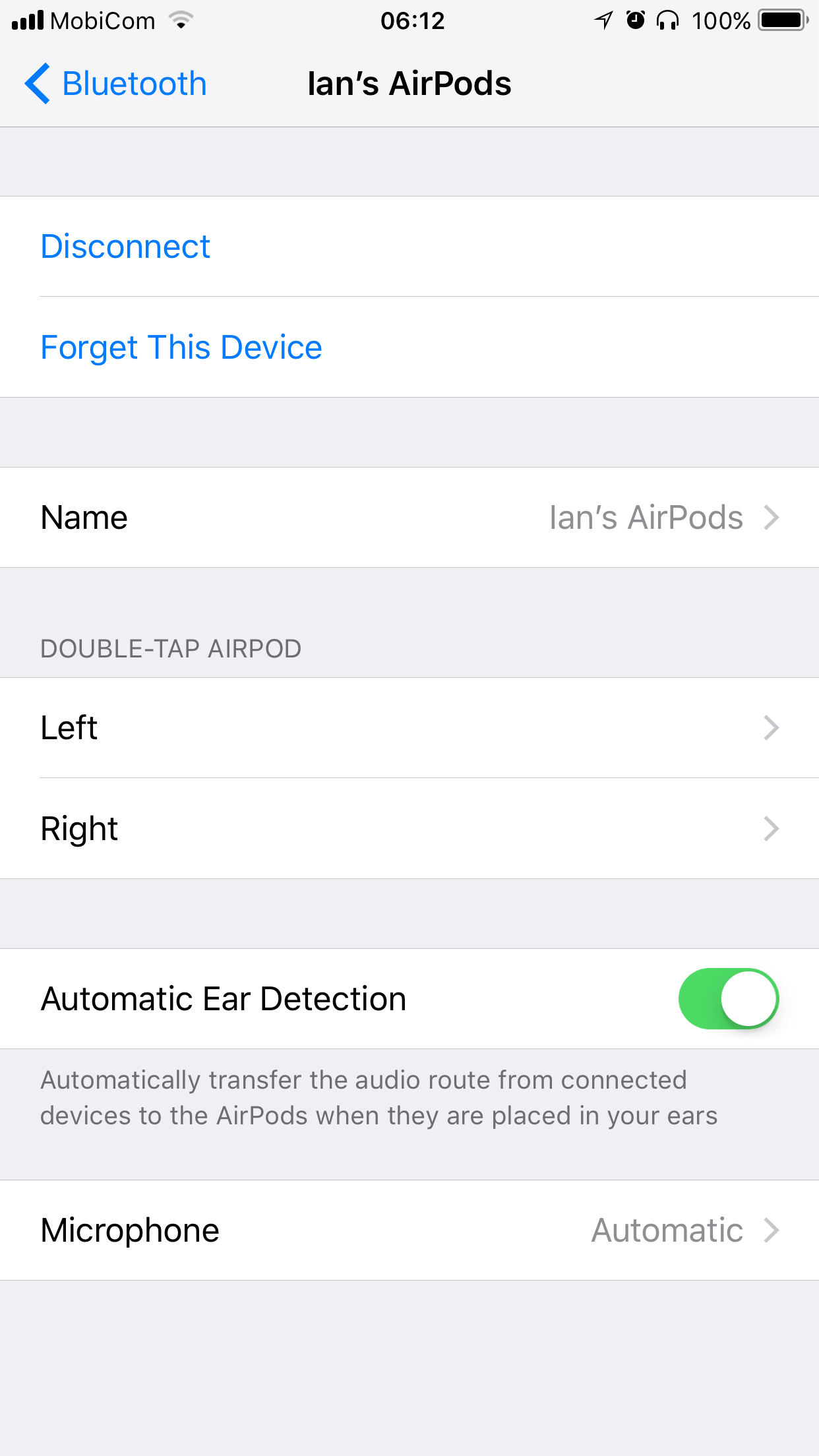The image size is (819, 1456).
Task: Turn off Automatic Ear Detection
Action: [728, 998]
